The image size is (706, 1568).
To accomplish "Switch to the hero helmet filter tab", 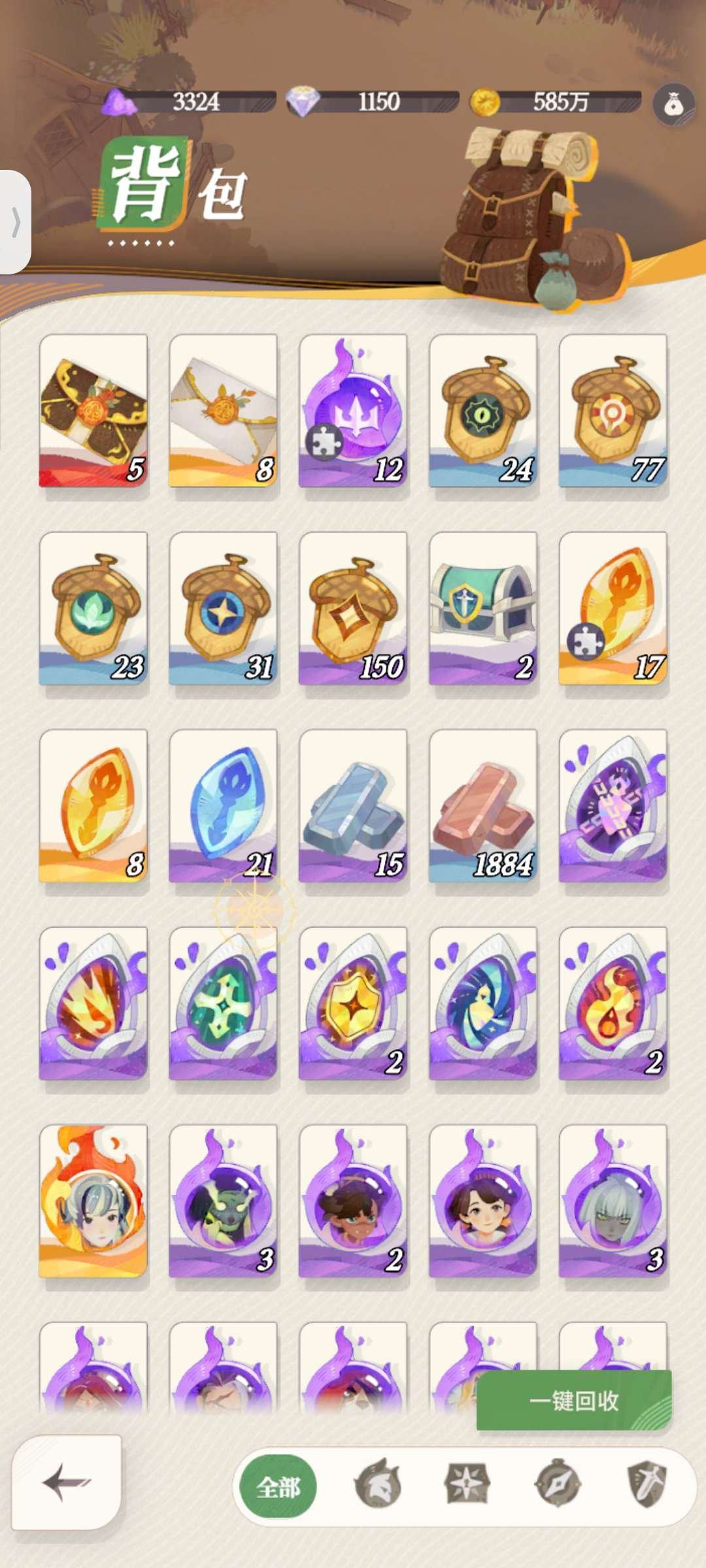I will pyautogui.click(x=378, y=1484).
